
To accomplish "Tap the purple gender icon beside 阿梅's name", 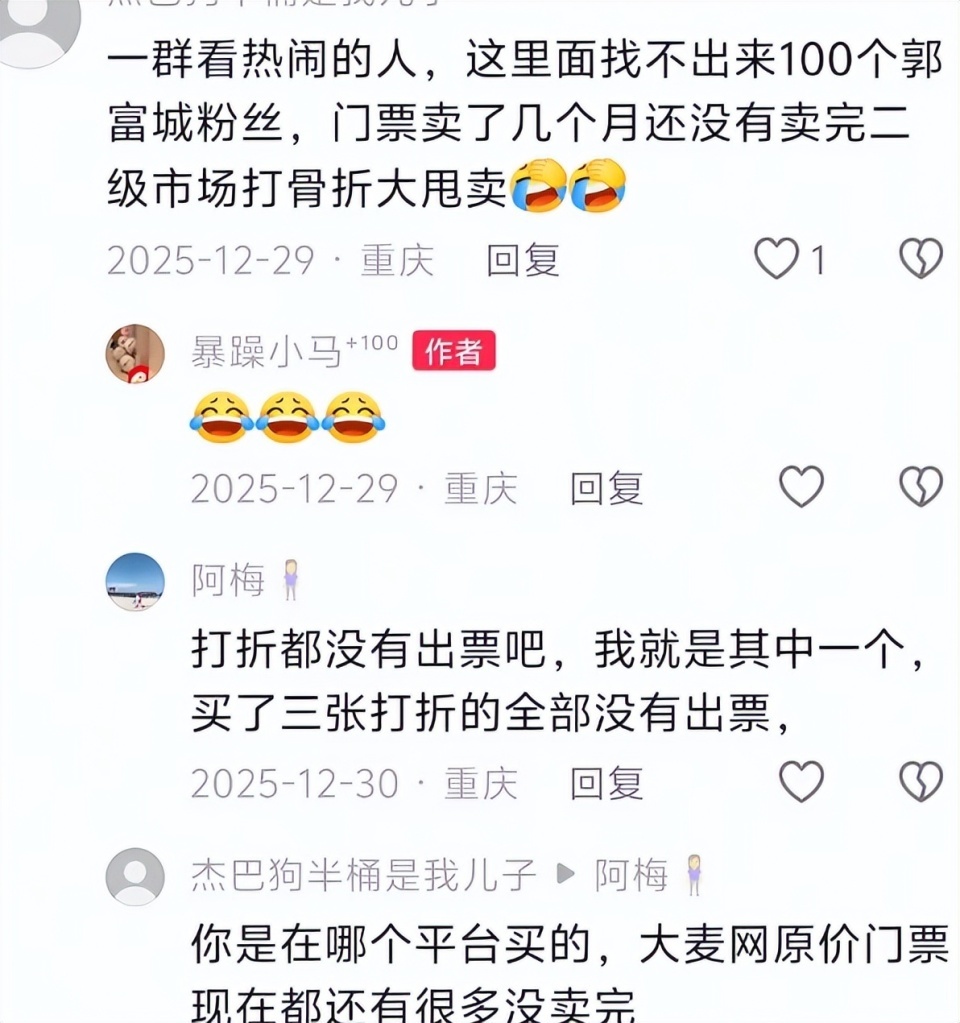I will pos(290,580).
